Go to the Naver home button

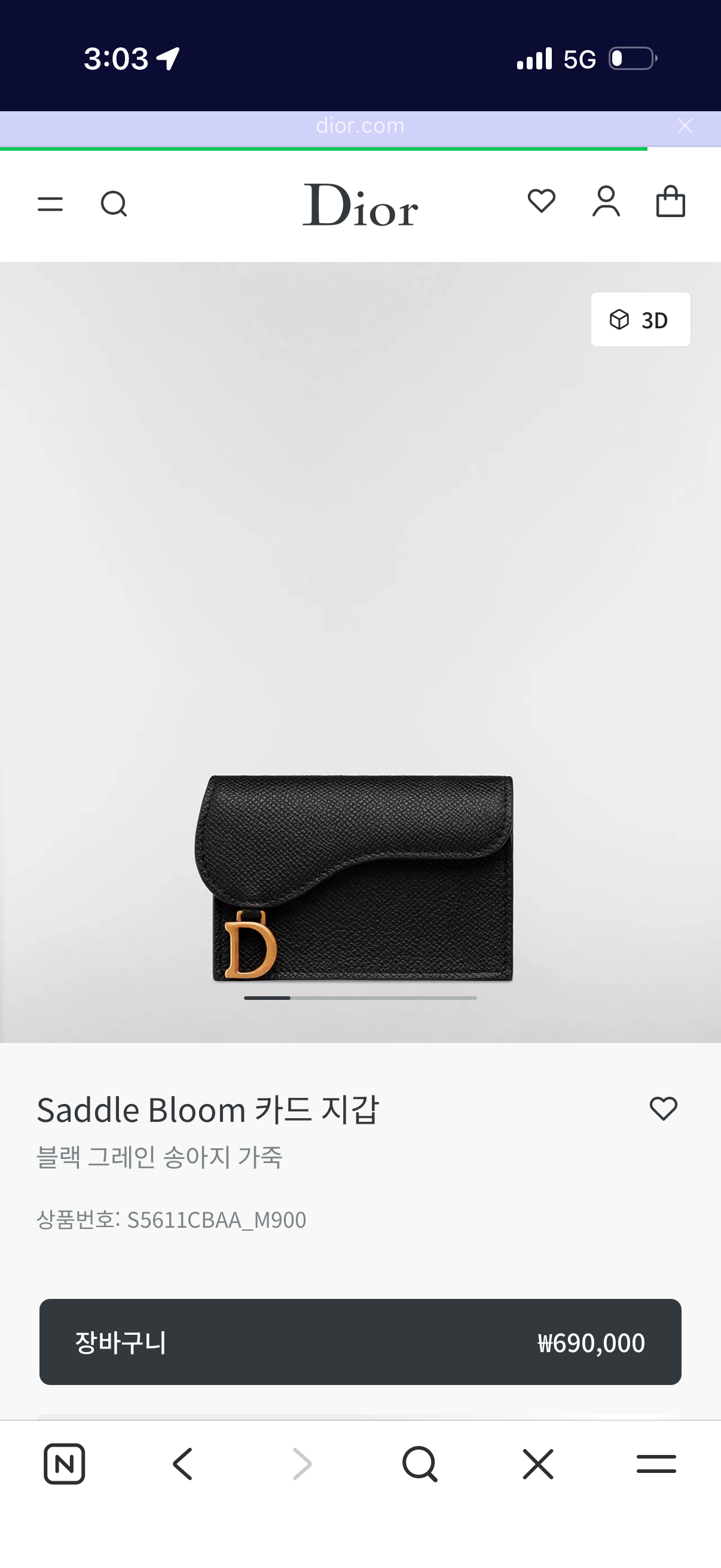click(65, 1464)
